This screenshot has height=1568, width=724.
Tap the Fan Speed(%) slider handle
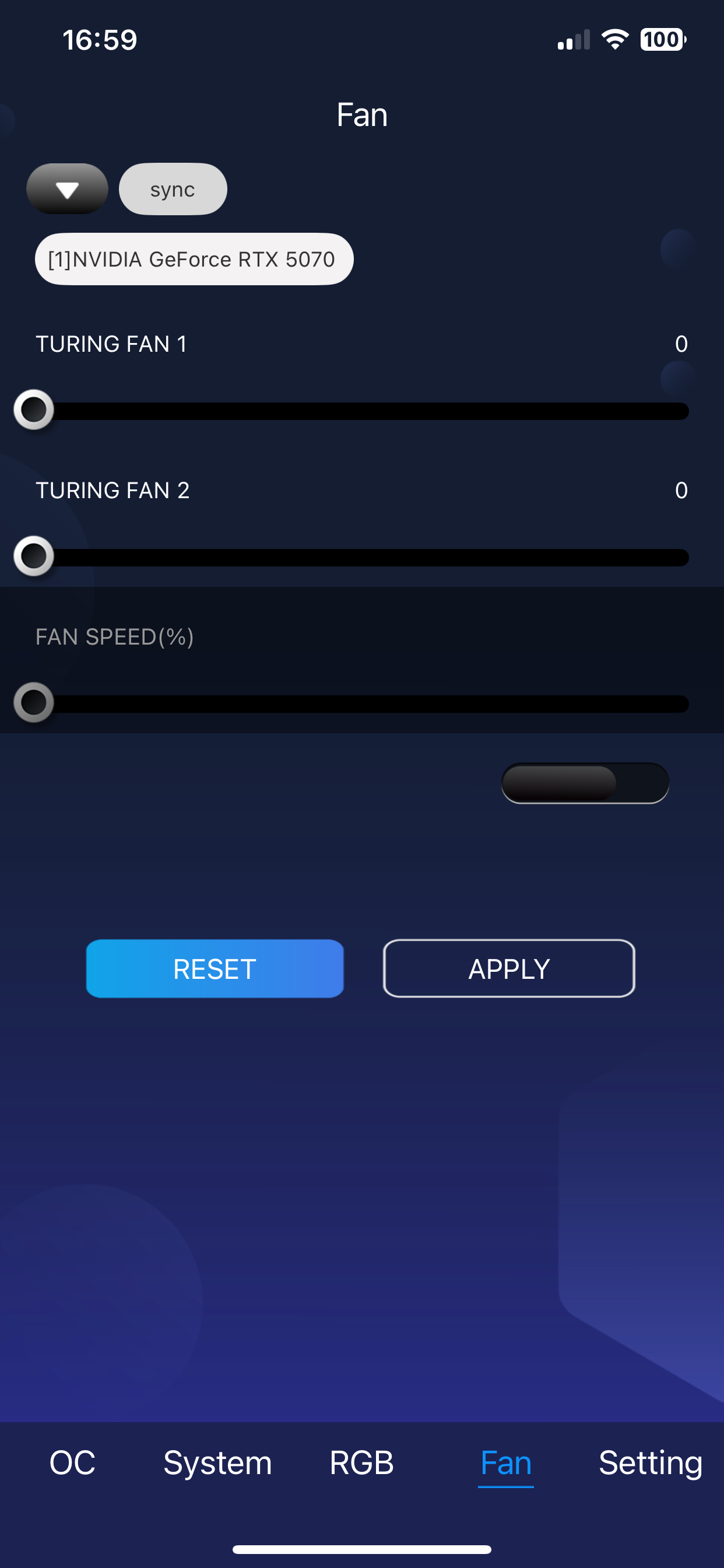pos(34,702)
